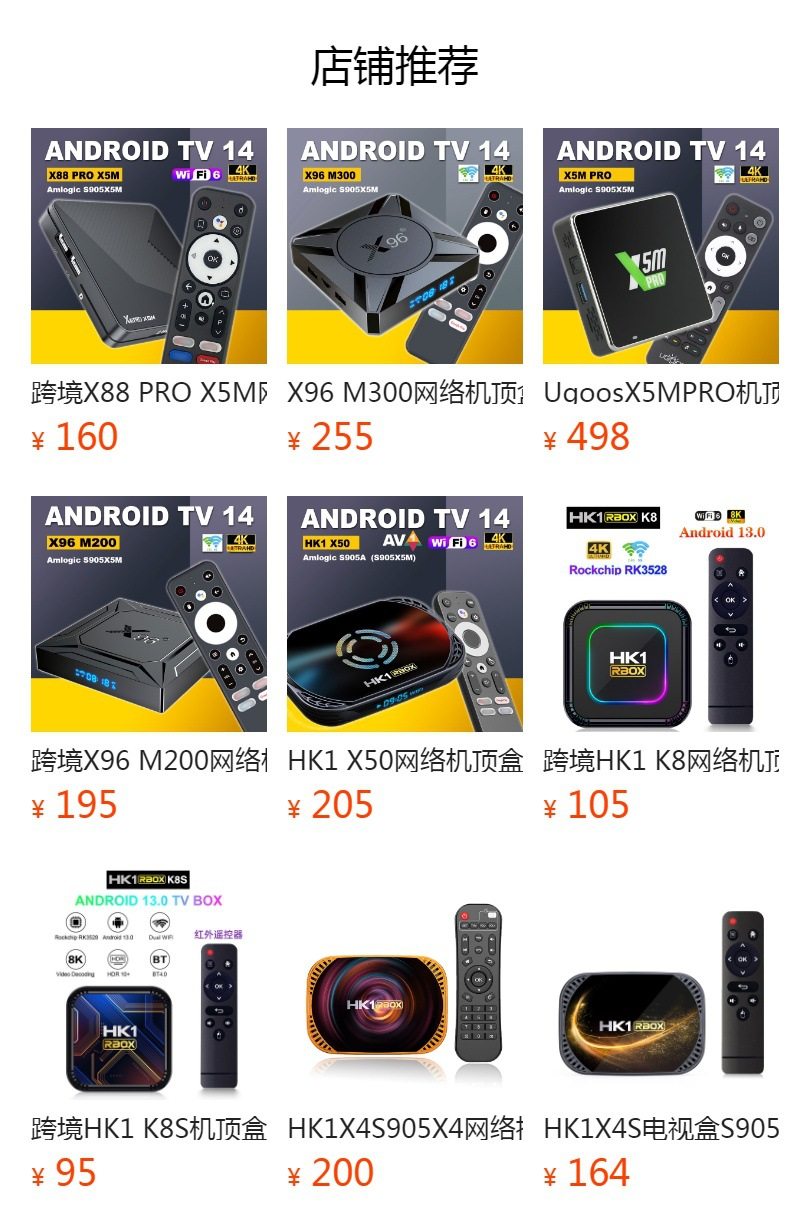Open the 跨境X96 M200 product tile
790x1232 pixels.
tap(149, 614)
